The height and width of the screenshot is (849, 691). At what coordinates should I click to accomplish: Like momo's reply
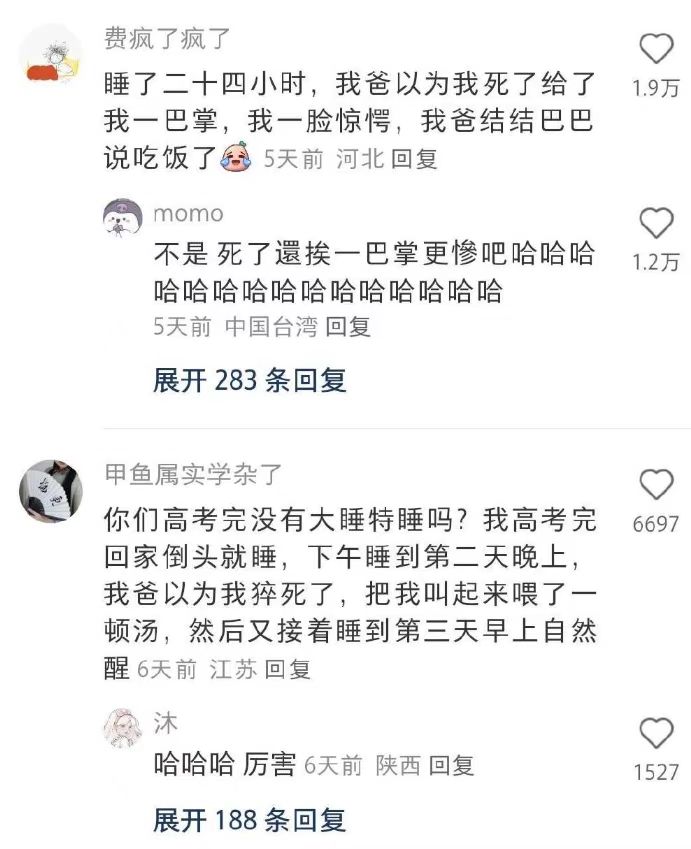pos(656,222)
